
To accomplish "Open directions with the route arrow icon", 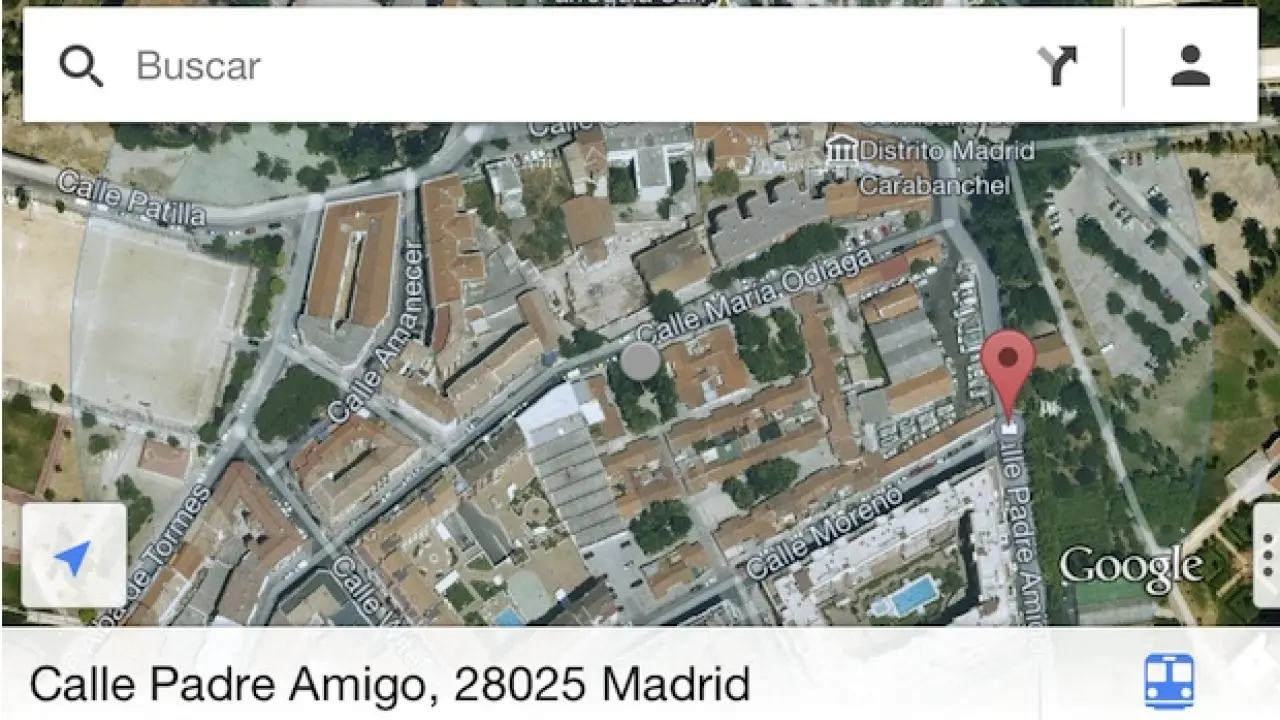I will [1058, 66].
